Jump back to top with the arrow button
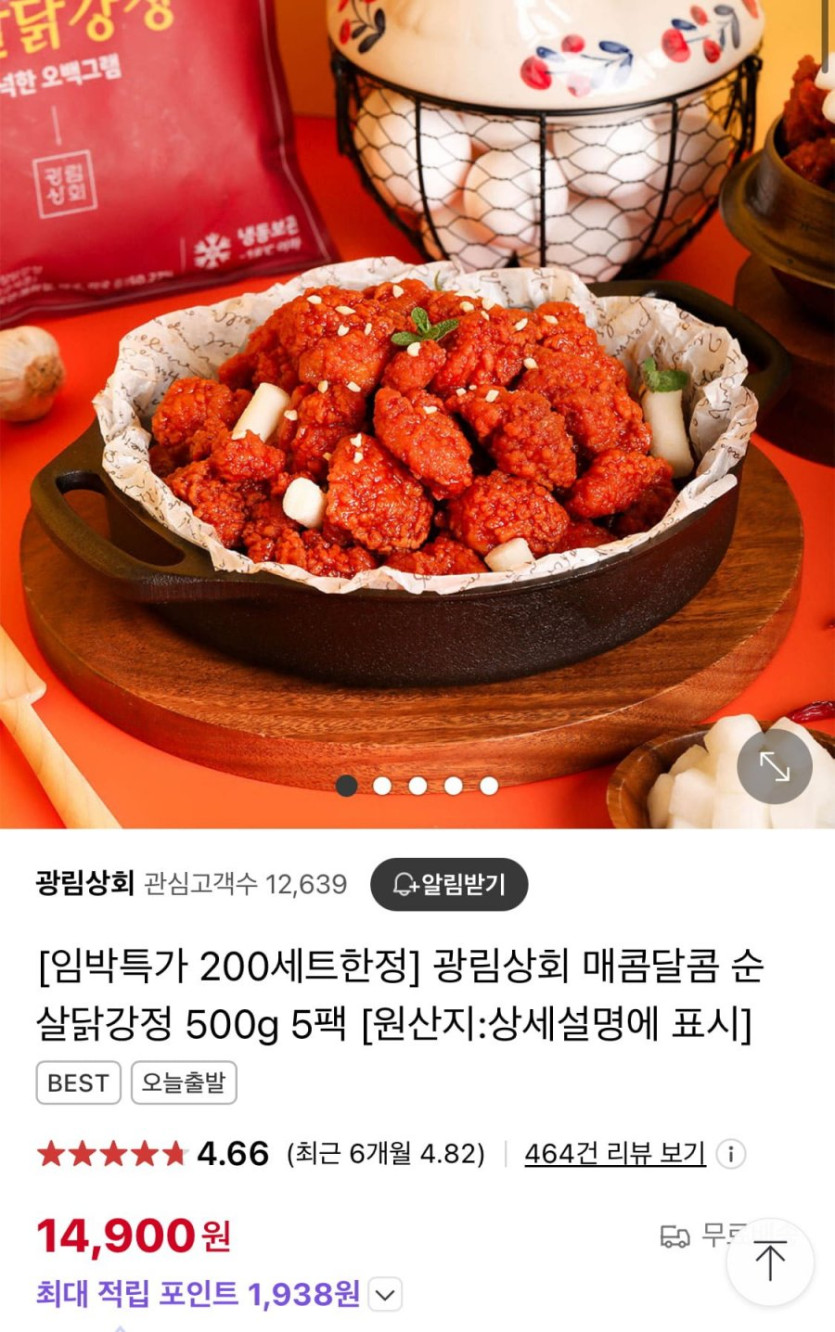The image size is (835, 1332). point(769,1261)
